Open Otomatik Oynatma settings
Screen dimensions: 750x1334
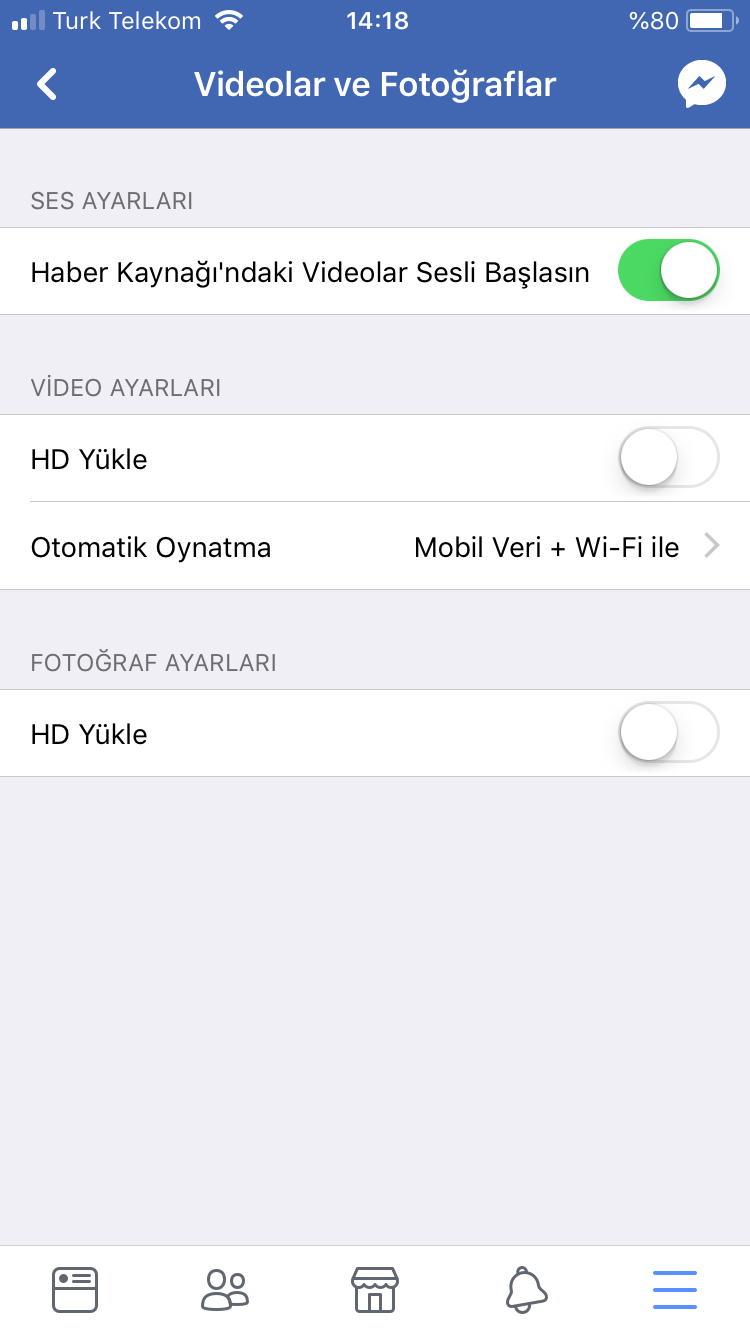[375, 547]
